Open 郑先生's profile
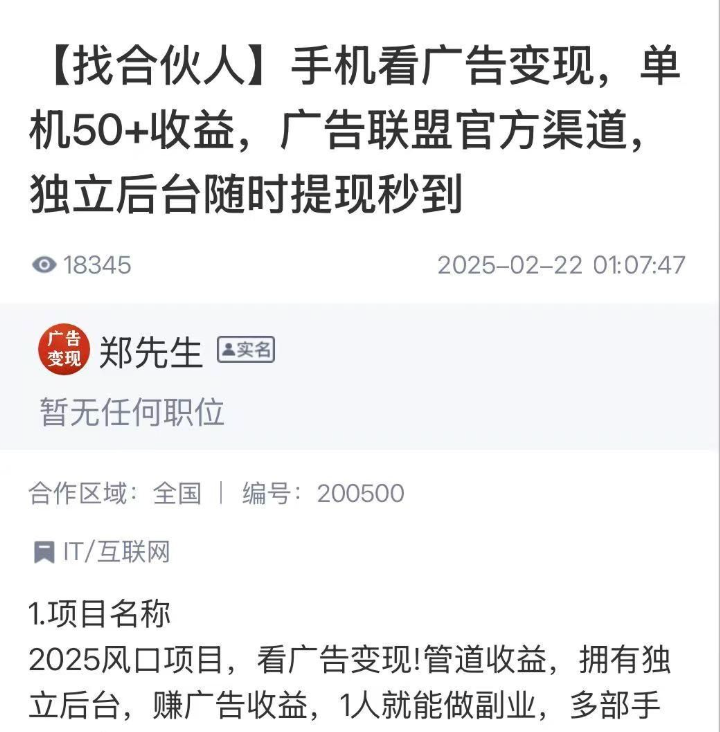 tap(150, 351)
